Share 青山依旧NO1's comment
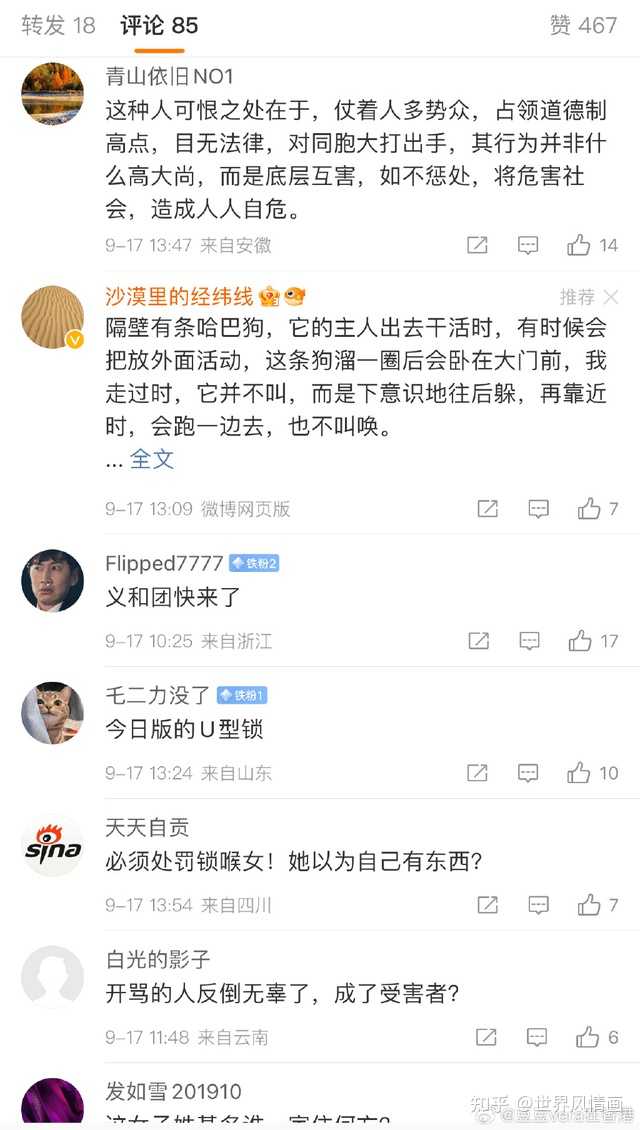The image size is (640, 1130). tap(478, 245)
